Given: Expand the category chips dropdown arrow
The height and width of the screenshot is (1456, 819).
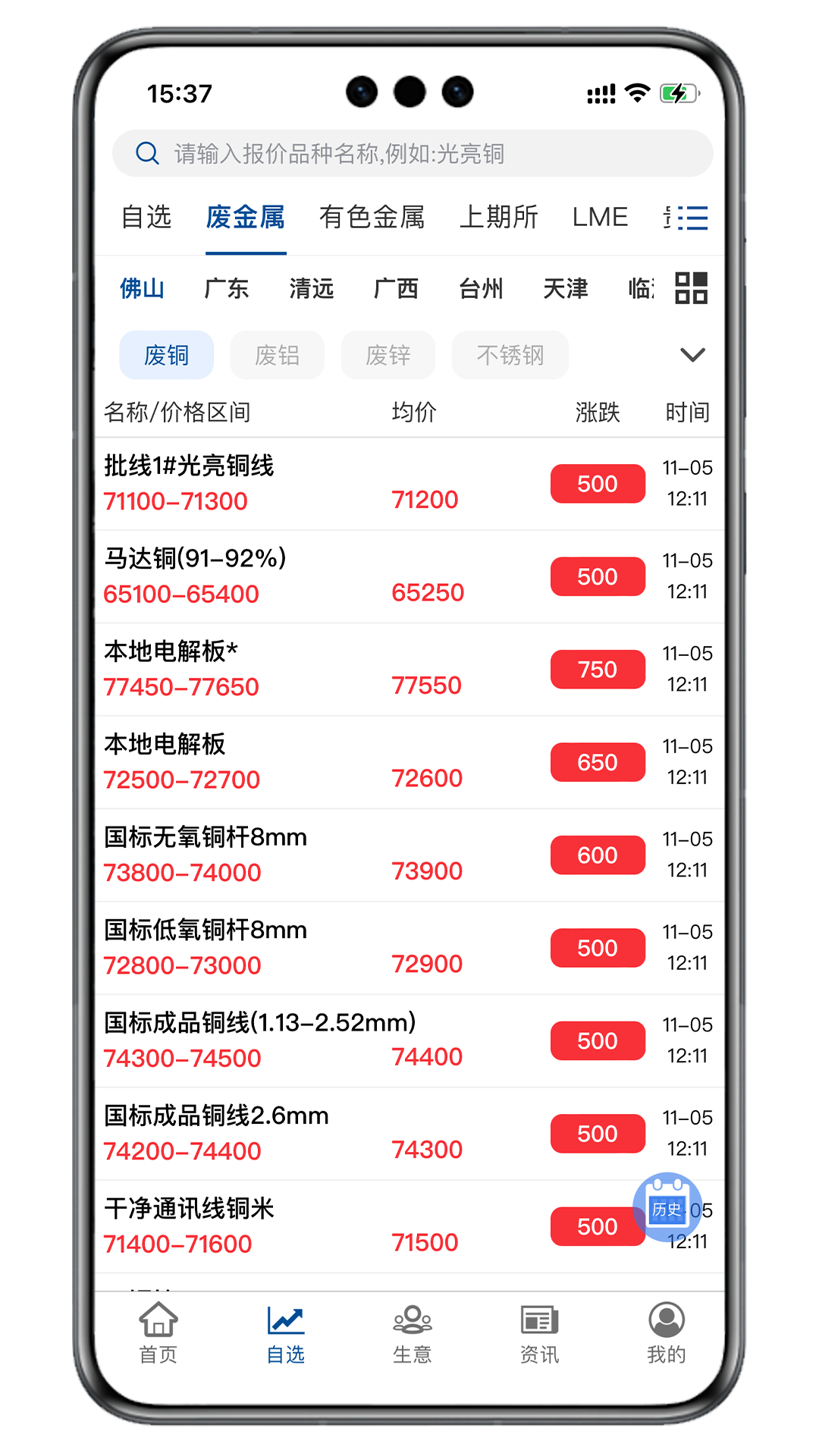Looking at the screenshot, I should (692, 355).
